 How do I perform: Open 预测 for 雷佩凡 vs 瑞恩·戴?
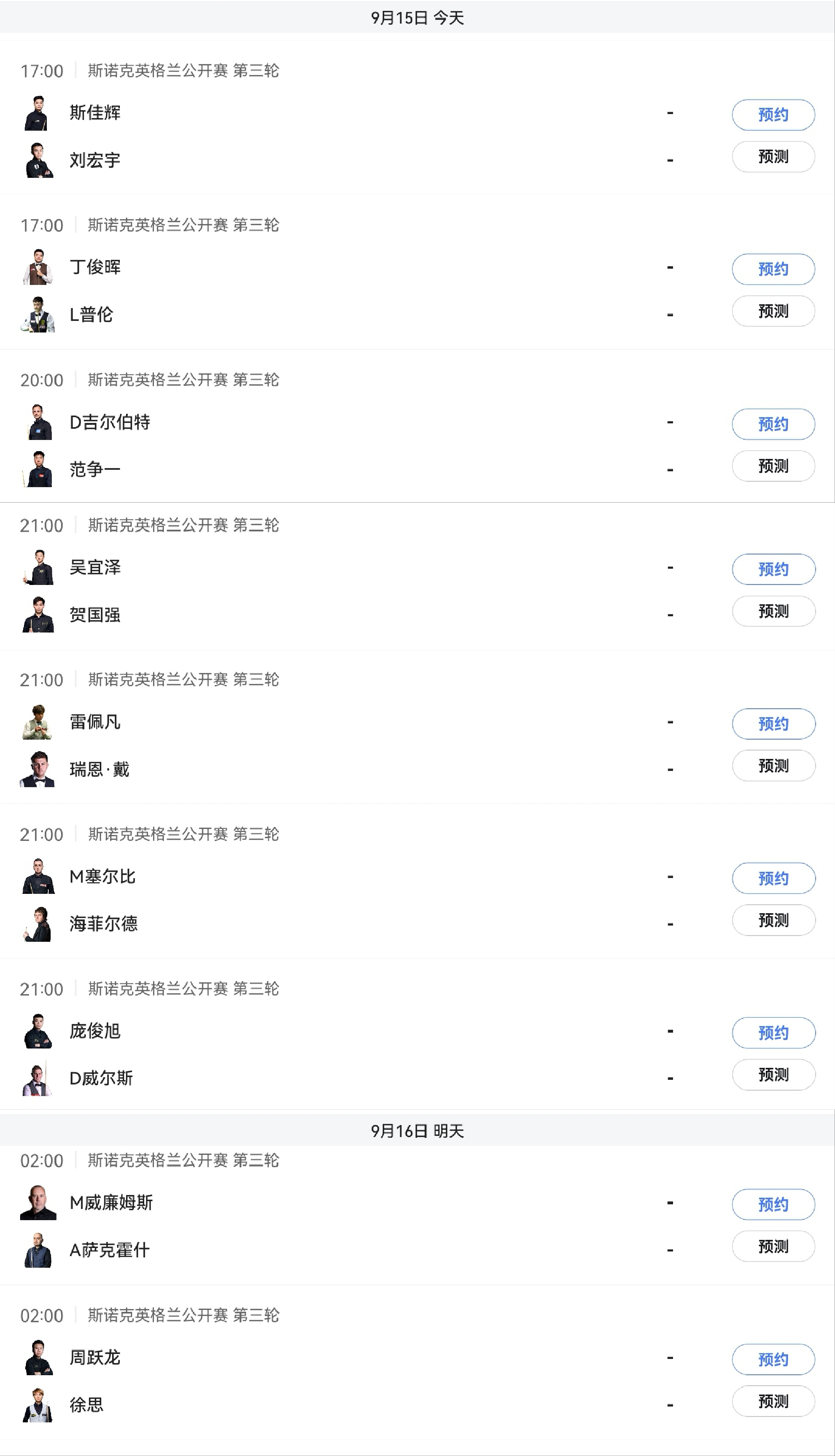pyautogui.click(x=773, y=766)
